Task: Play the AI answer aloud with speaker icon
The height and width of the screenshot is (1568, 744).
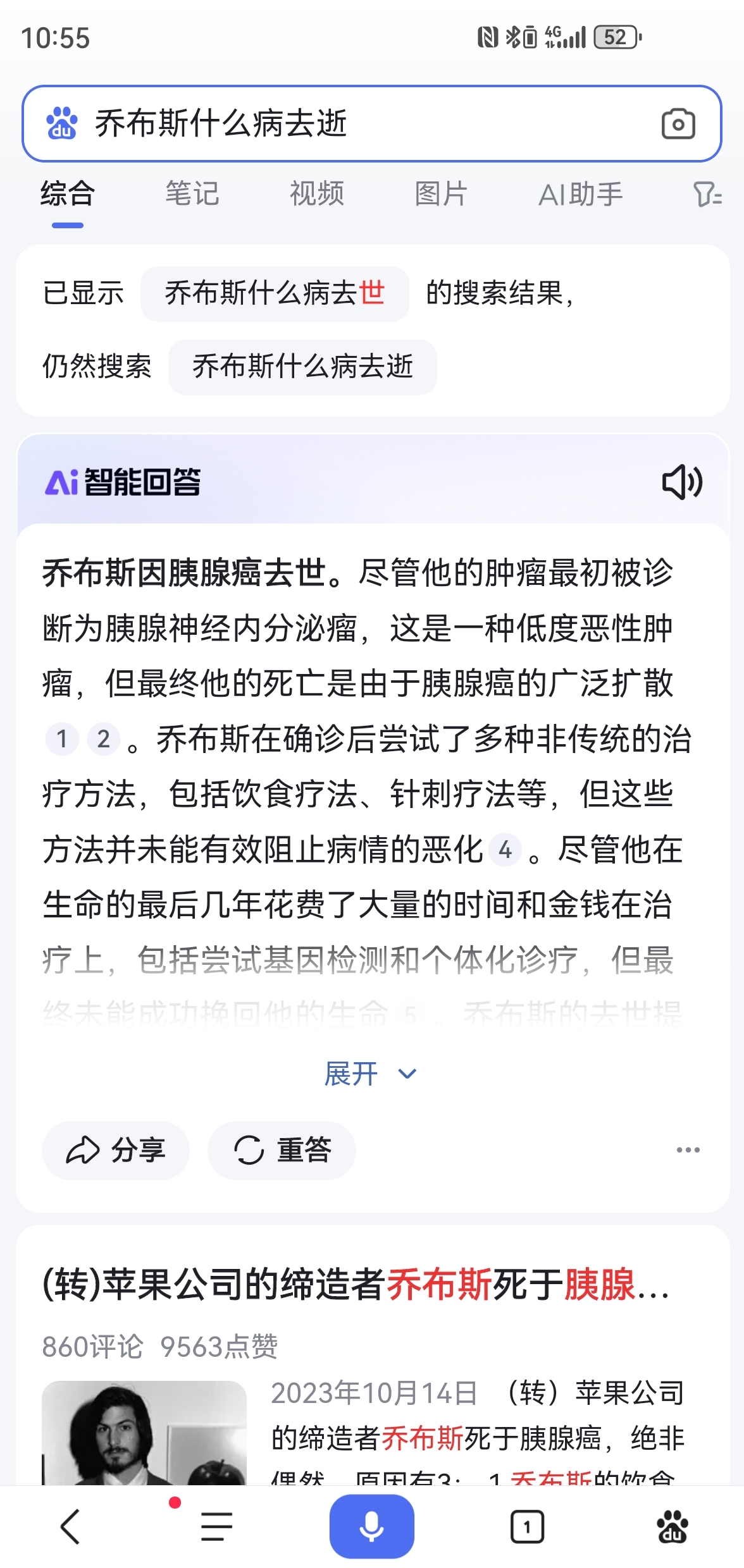Action: [x=681, y=482]
